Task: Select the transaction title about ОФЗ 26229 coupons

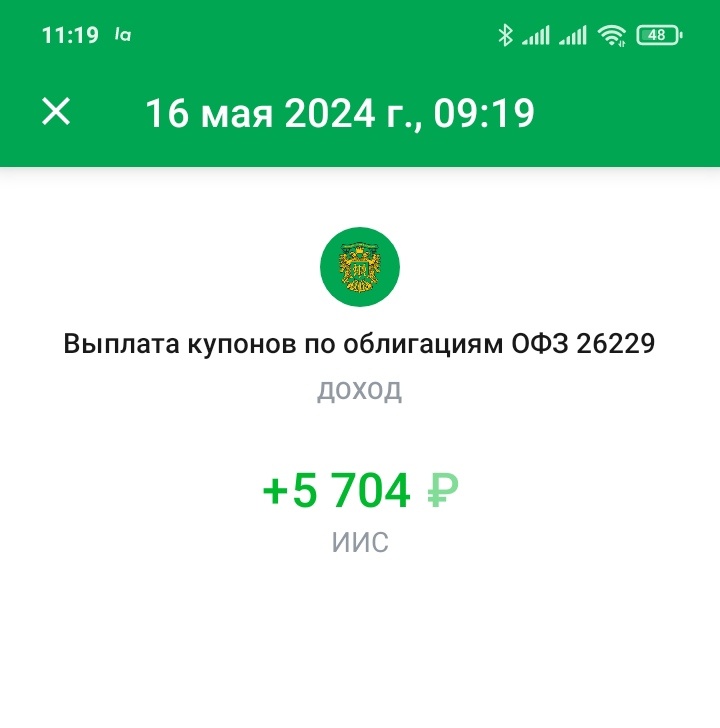Action: click(358, 343)
